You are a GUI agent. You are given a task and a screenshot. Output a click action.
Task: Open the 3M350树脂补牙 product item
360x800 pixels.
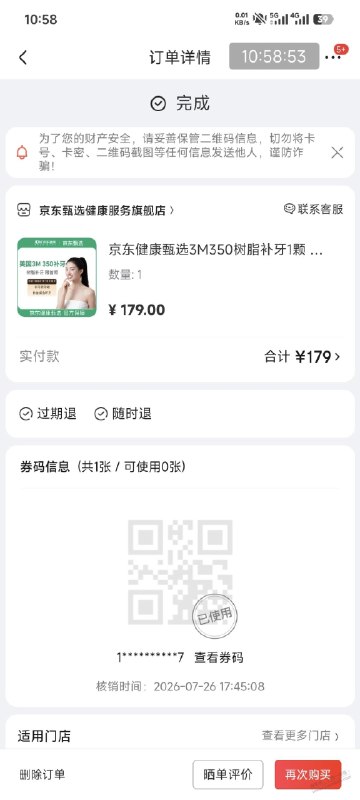click(180, 278)
